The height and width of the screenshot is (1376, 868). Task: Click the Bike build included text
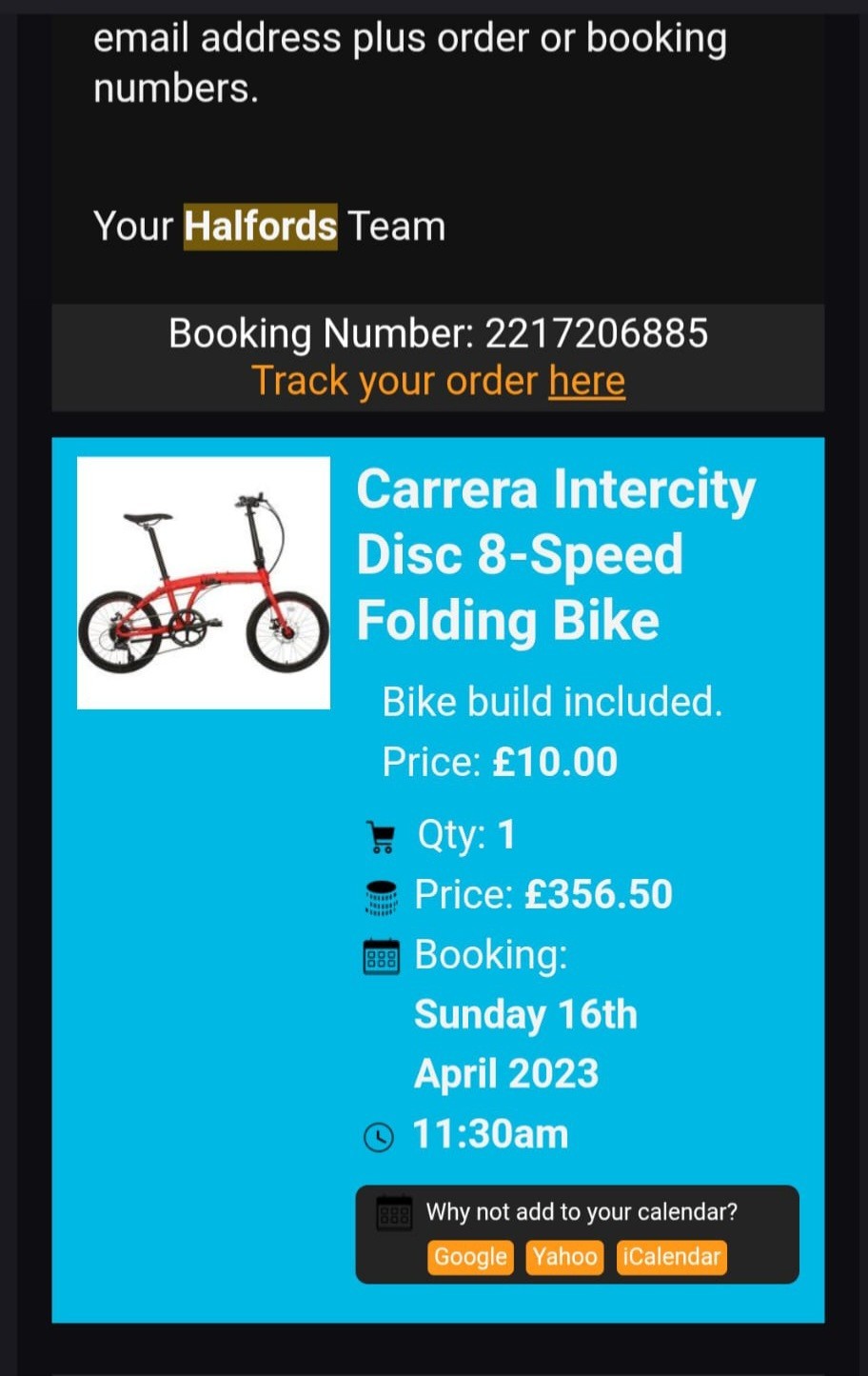(551, 702)
